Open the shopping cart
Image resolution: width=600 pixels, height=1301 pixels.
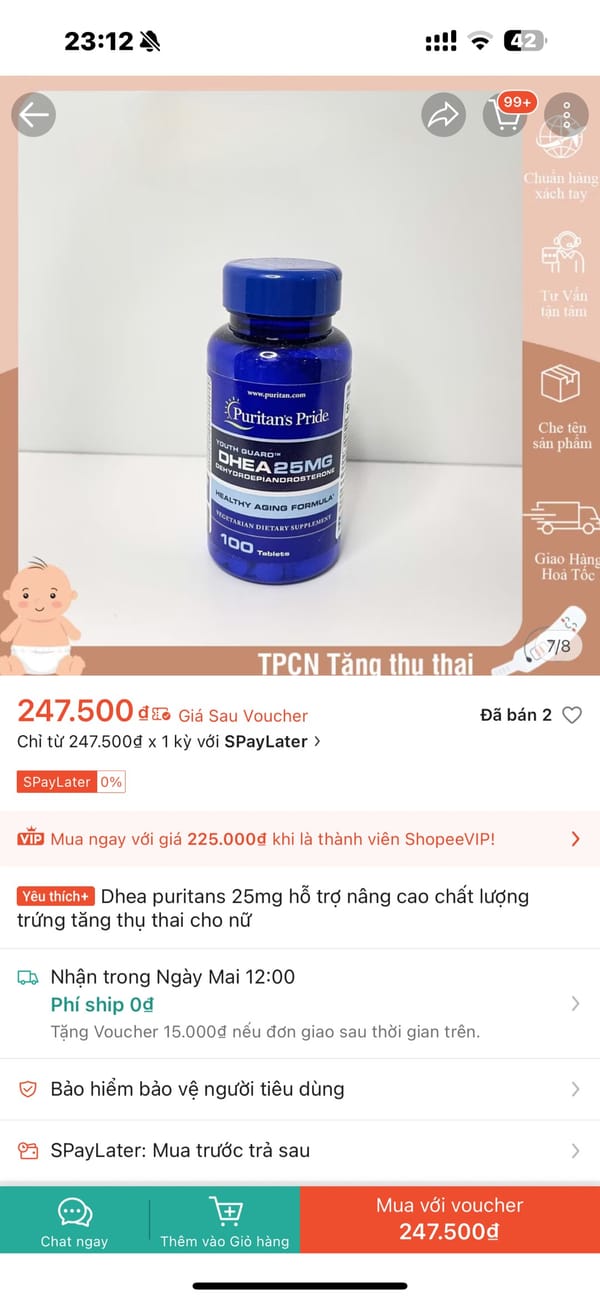pos(506,116)
